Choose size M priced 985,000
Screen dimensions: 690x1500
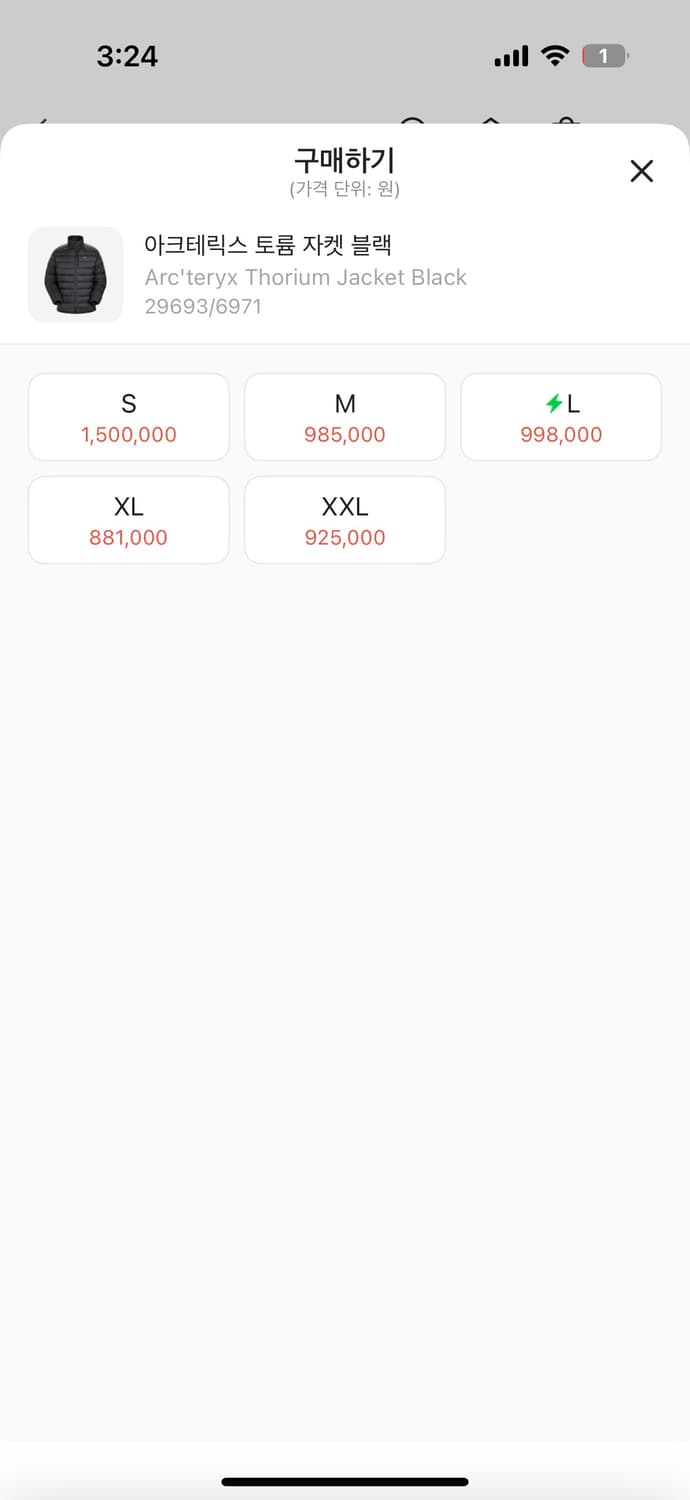point(345,417)
